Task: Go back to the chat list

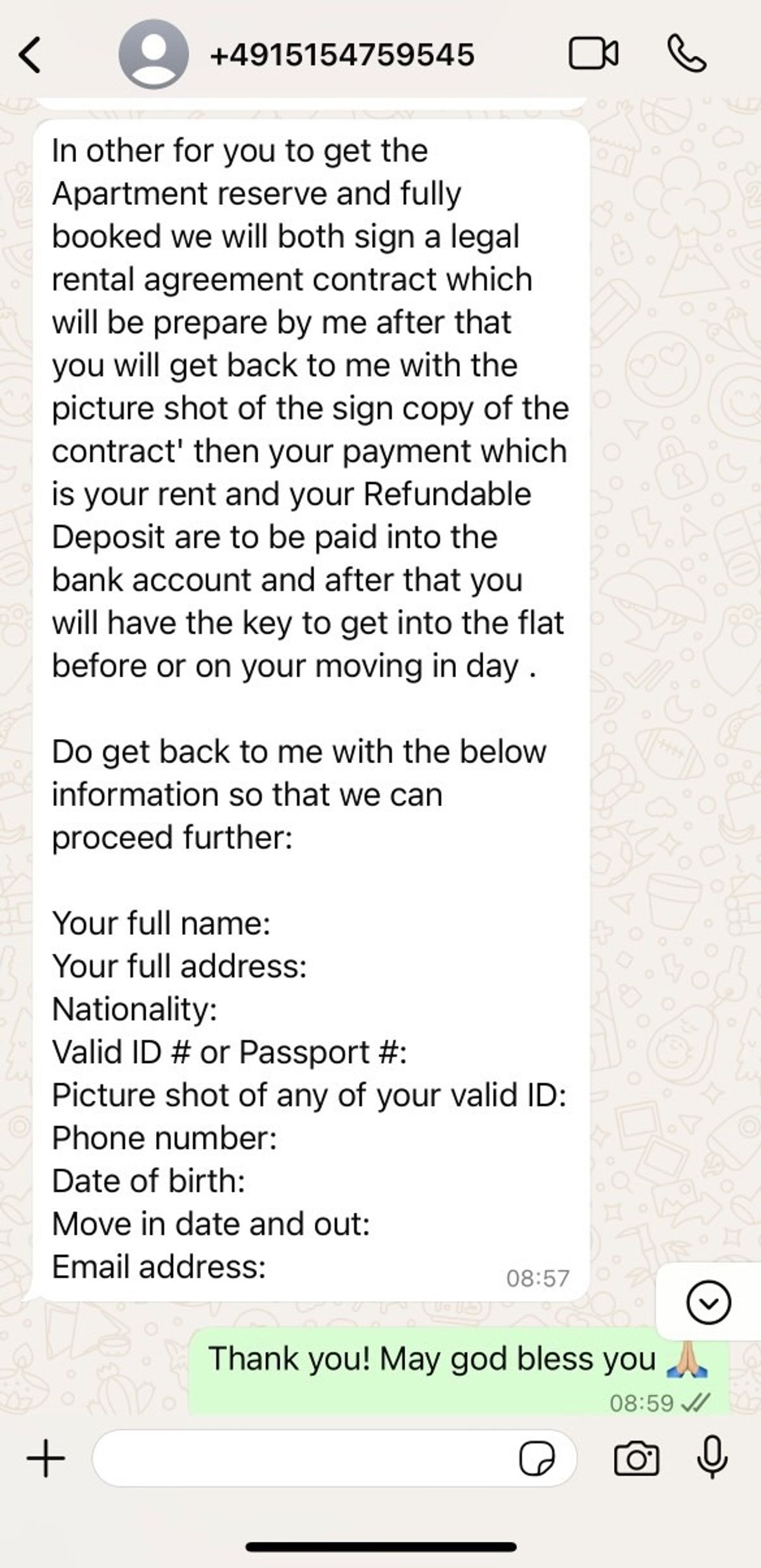Action: [30, 55]
